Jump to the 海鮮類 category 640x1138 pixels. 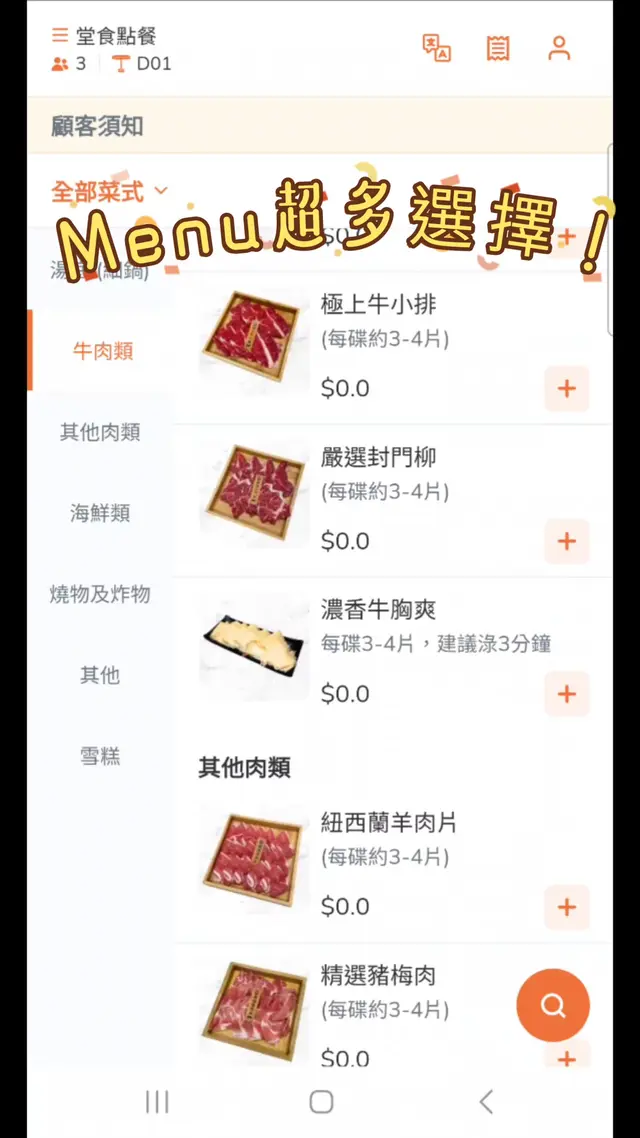point(100,513)
